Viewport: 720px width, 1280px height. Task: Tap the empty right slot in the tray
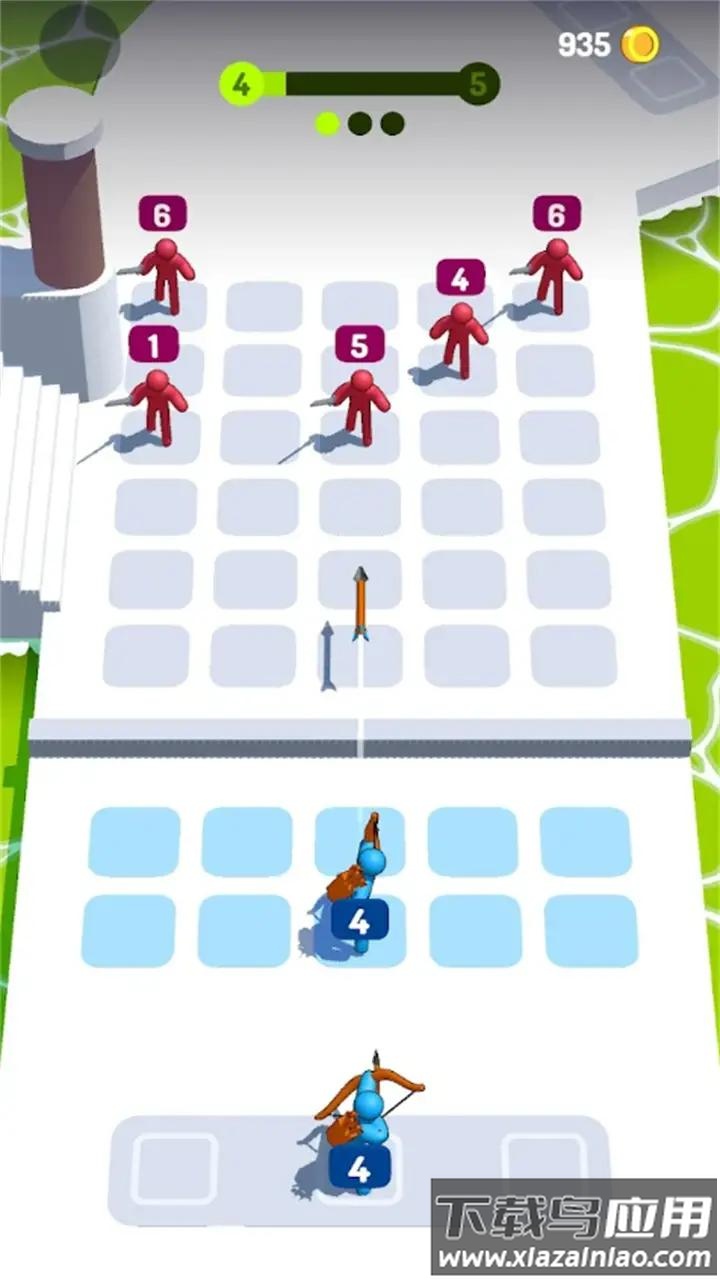(543, 1160)
